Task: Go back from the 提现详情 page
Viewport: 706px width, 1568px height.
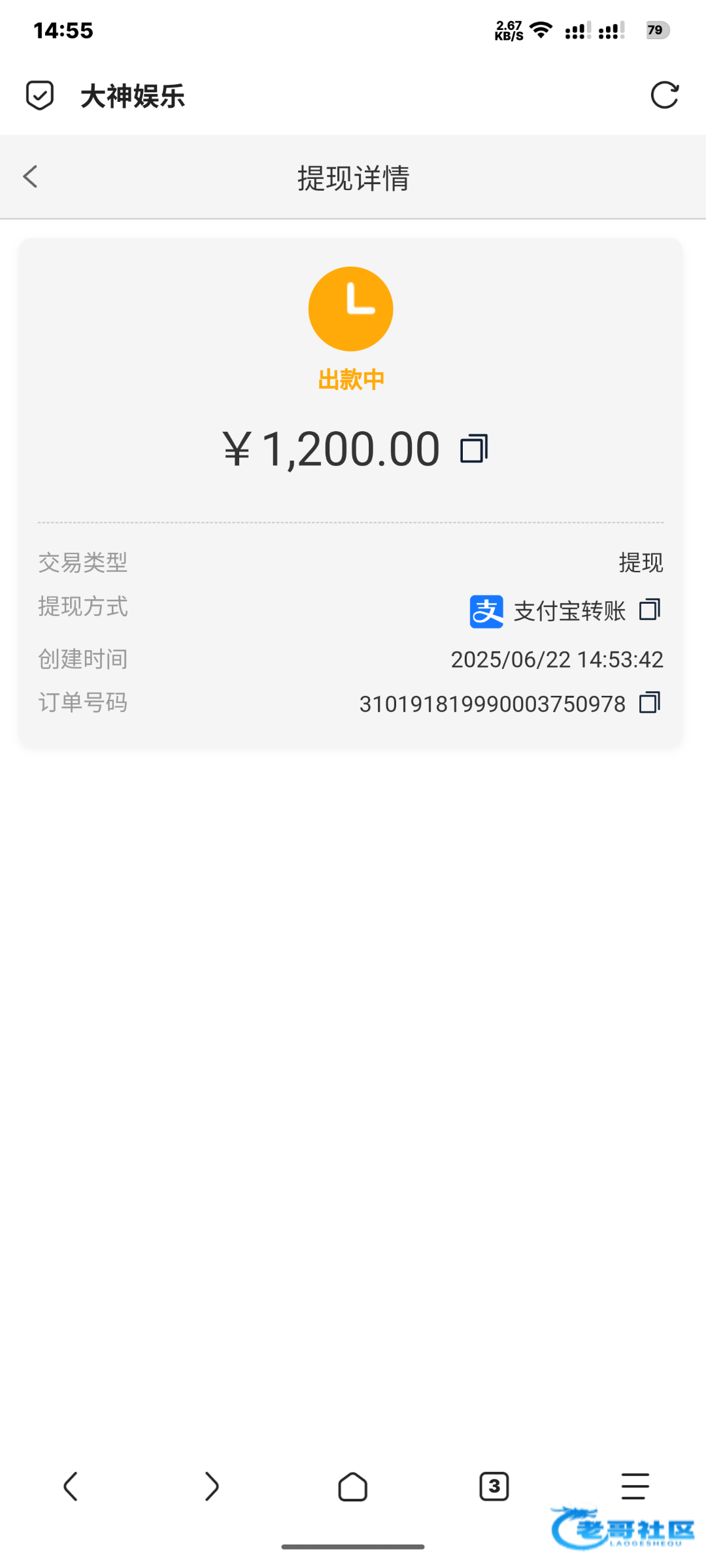Action: [30, 176]
